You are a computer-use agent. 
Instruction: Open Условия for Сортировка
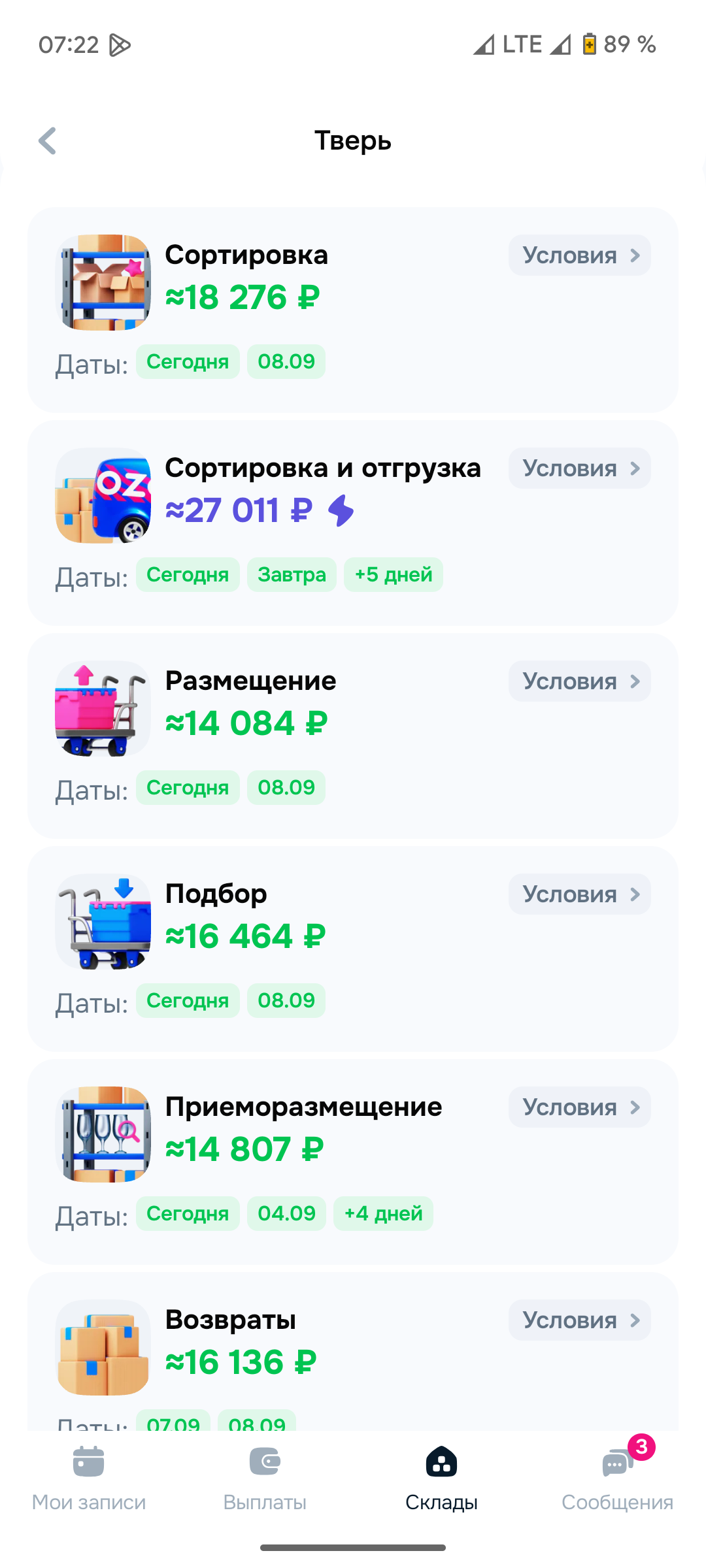579,255
